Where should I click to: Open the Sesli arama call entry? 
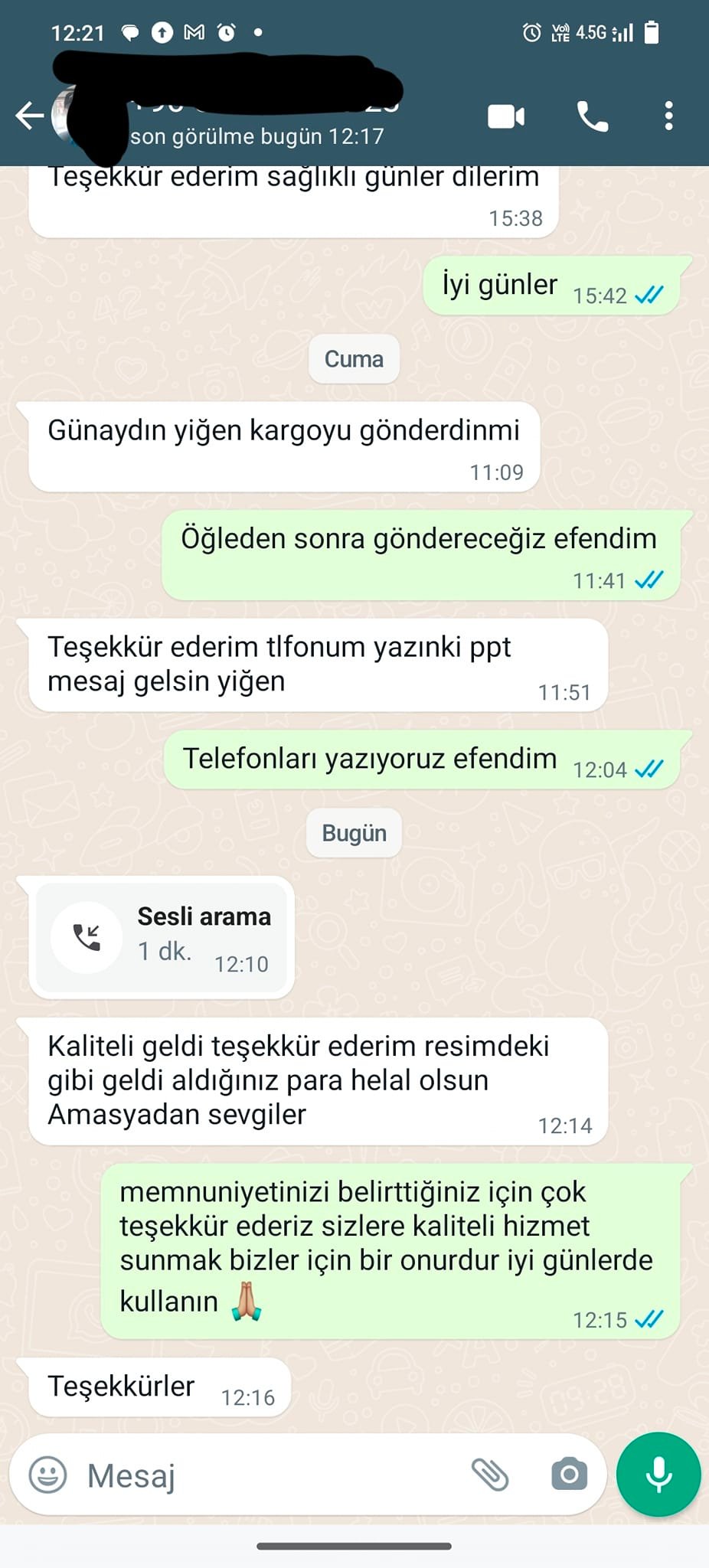[162, 937]
